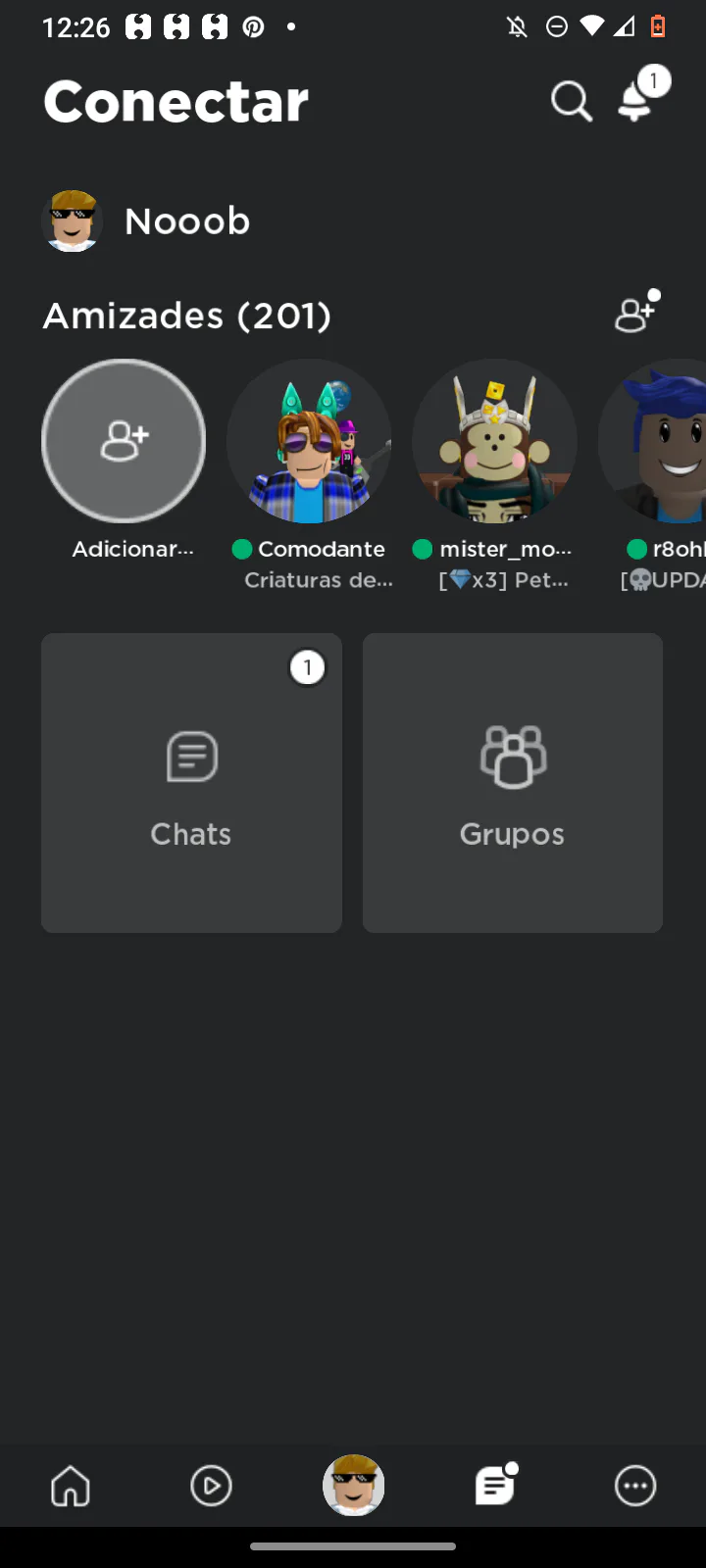Viewport: 706px width, 1568px height.
Task: Select the chat tab in bottom navigation
Action: click(x=495, y=1486)
